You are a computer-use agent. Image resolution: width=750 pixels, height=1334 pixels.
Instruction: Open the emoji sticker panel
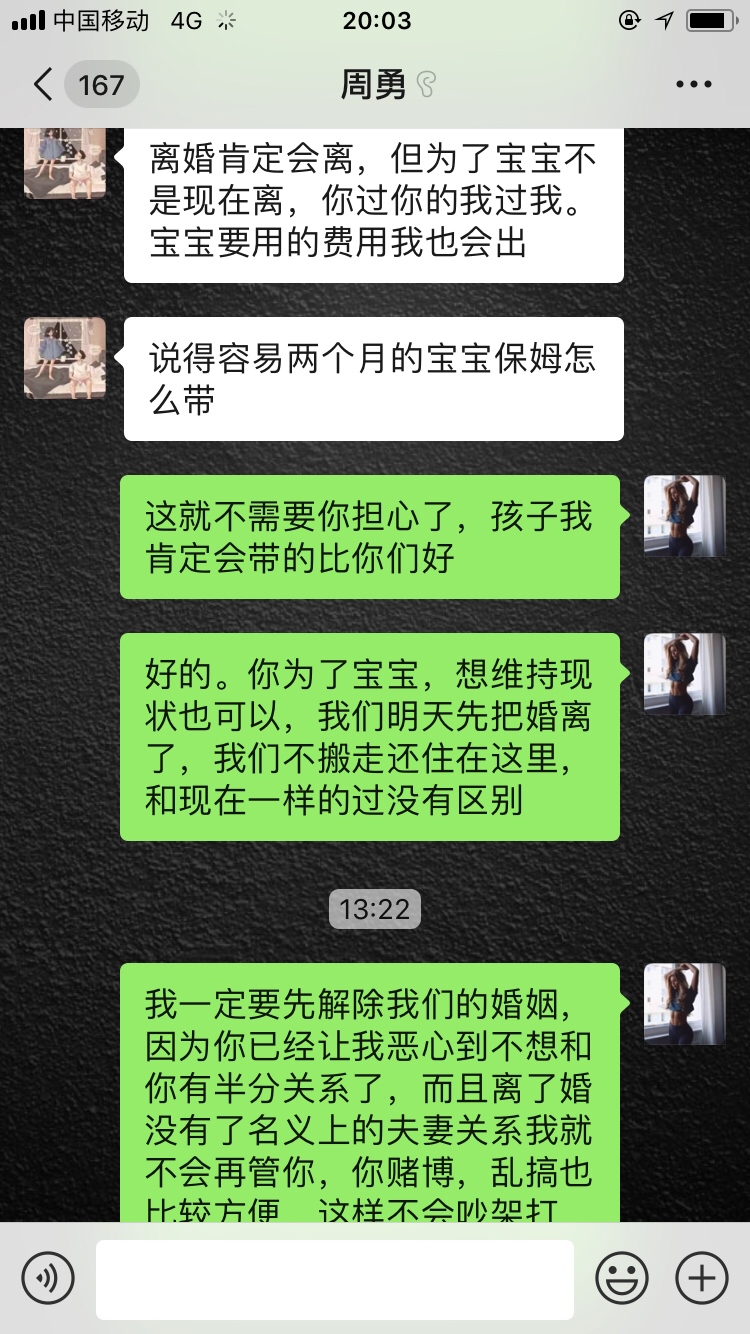[x=622, y=1278]
